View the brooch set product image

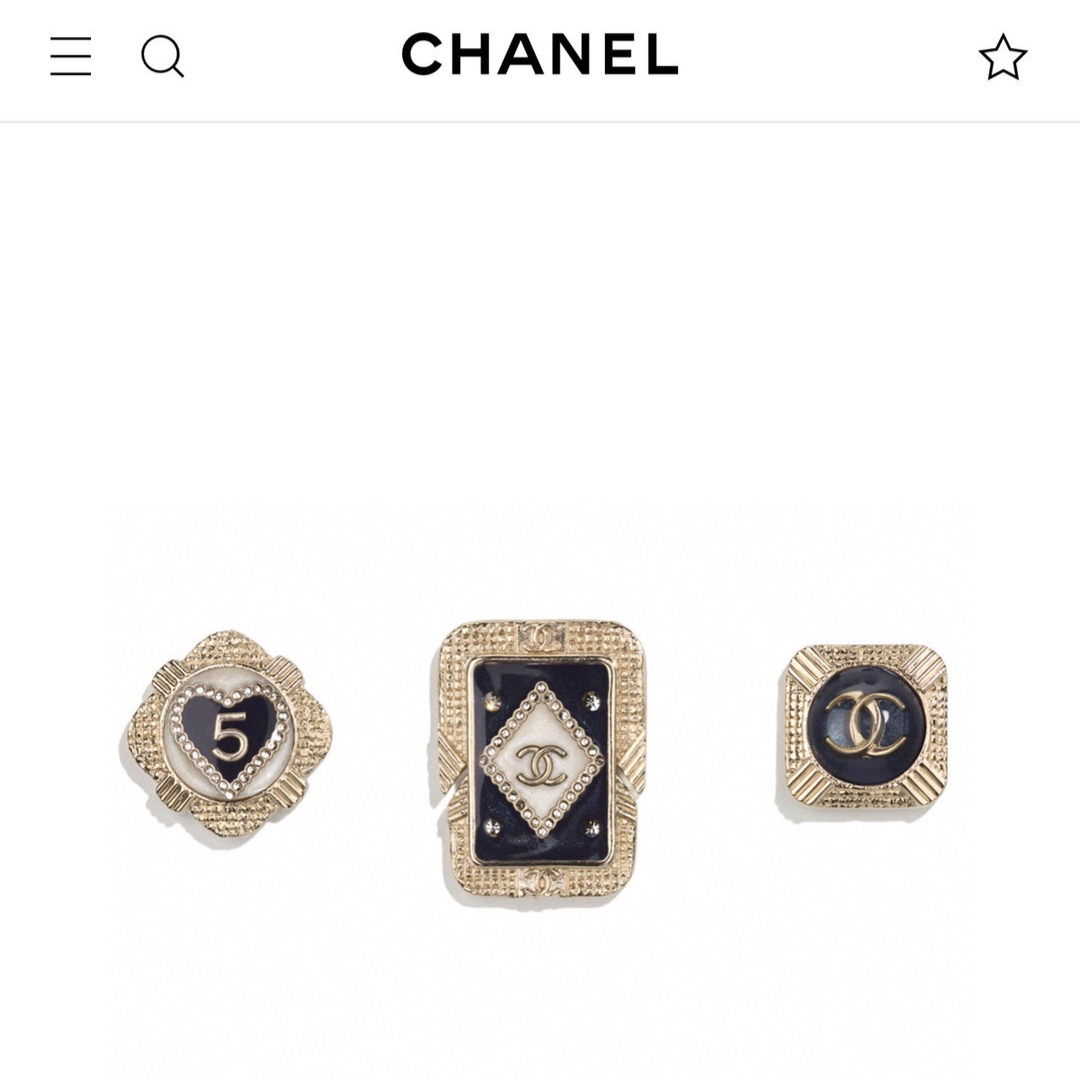coord(540,758)
